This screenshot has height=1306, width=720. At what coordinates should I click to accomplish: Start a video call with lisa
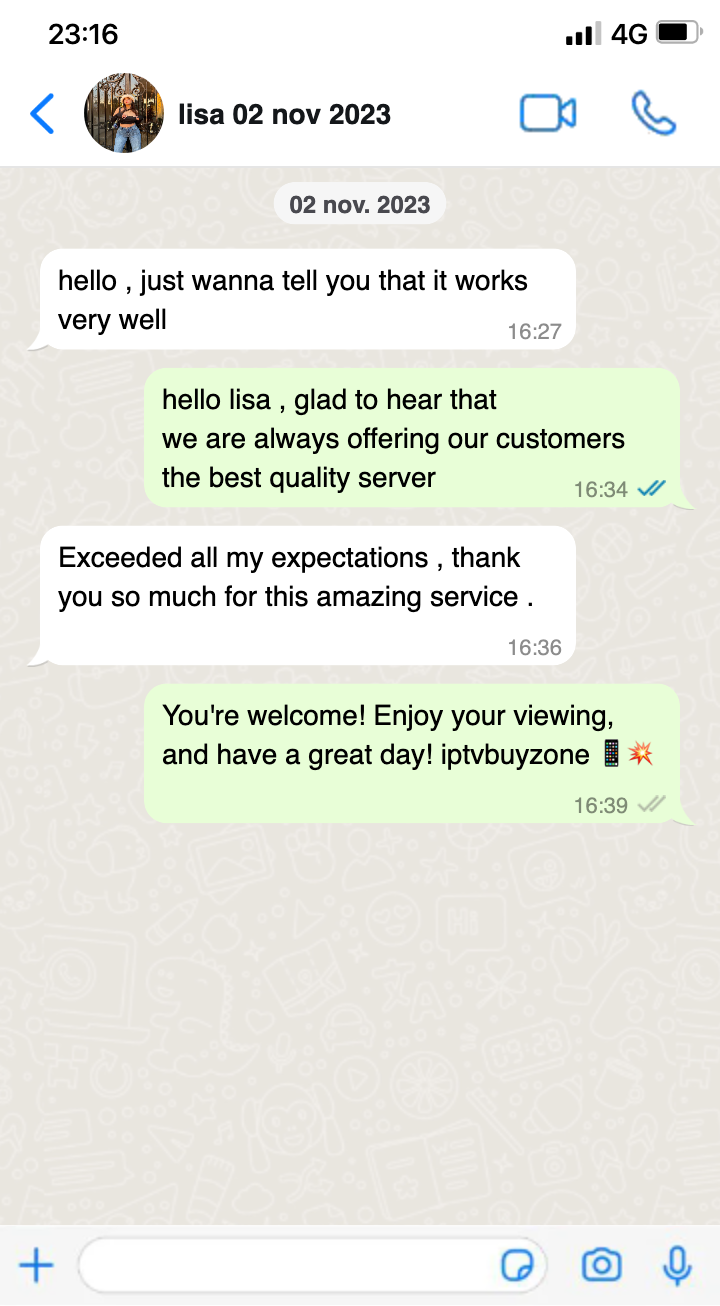tap(547, 114)
